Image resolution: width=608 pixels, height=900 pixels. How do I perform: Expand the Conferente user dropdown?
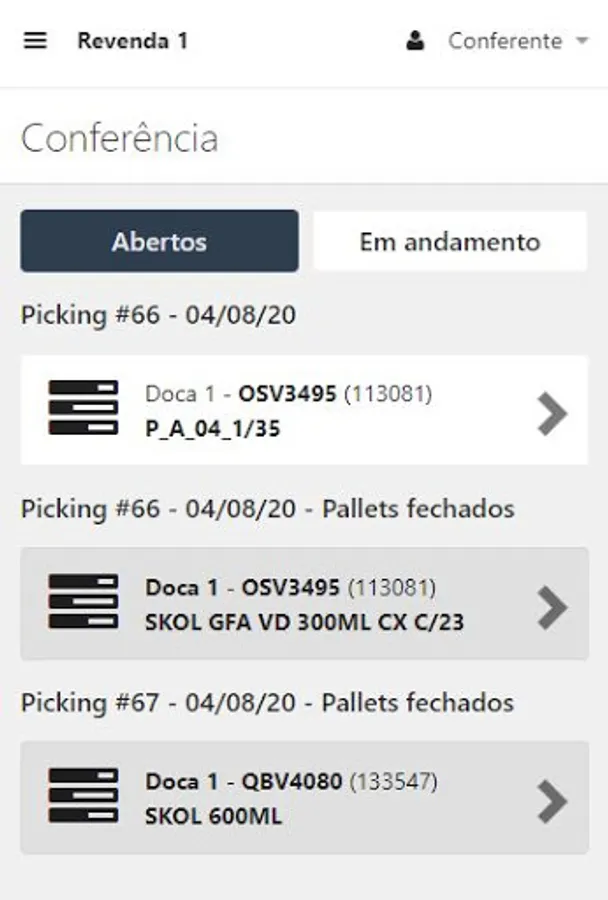point(497,41)
